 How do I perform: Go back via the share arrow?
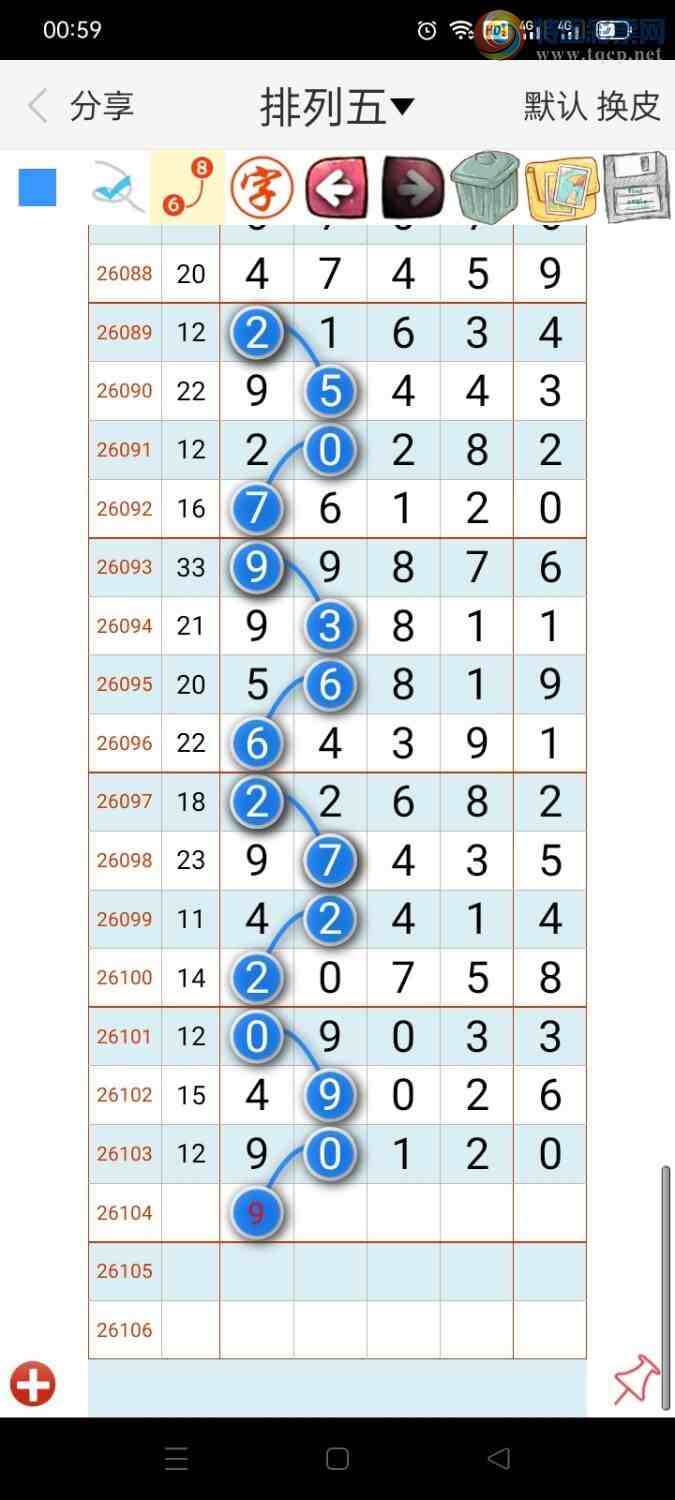coord(40,106)
